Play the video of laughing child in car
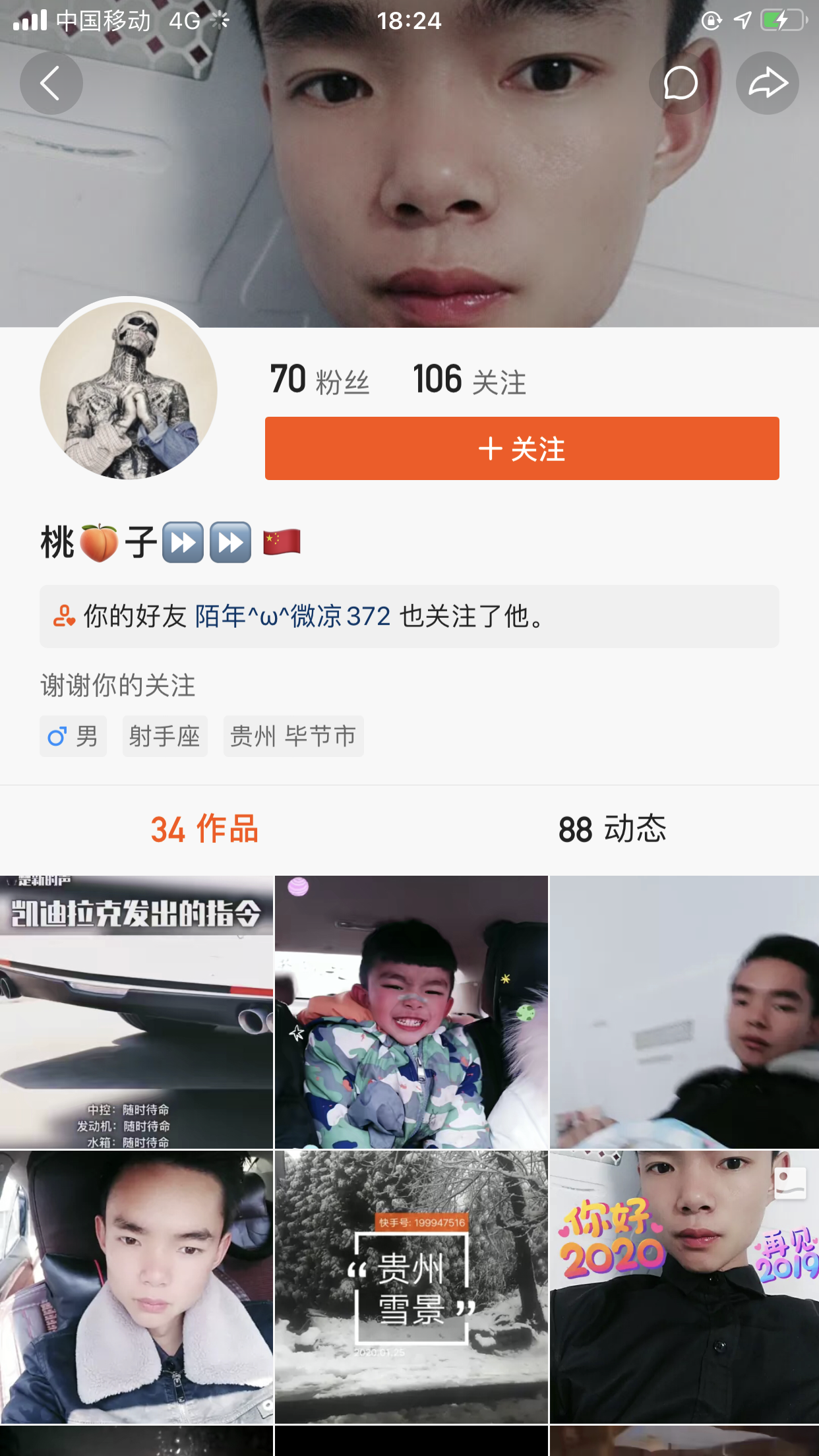 411,1012
